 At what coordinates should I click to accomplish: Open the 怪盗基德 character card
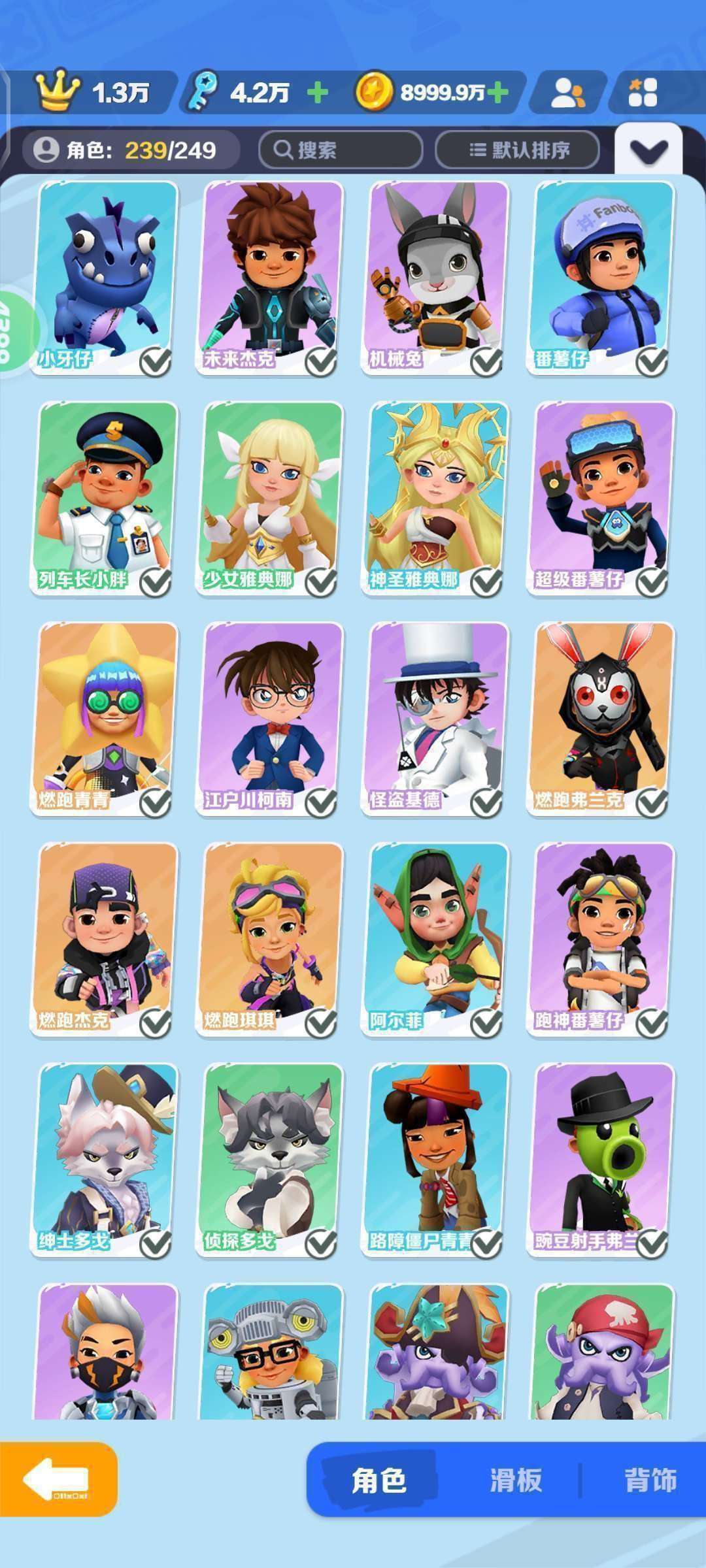coord(435,720)
